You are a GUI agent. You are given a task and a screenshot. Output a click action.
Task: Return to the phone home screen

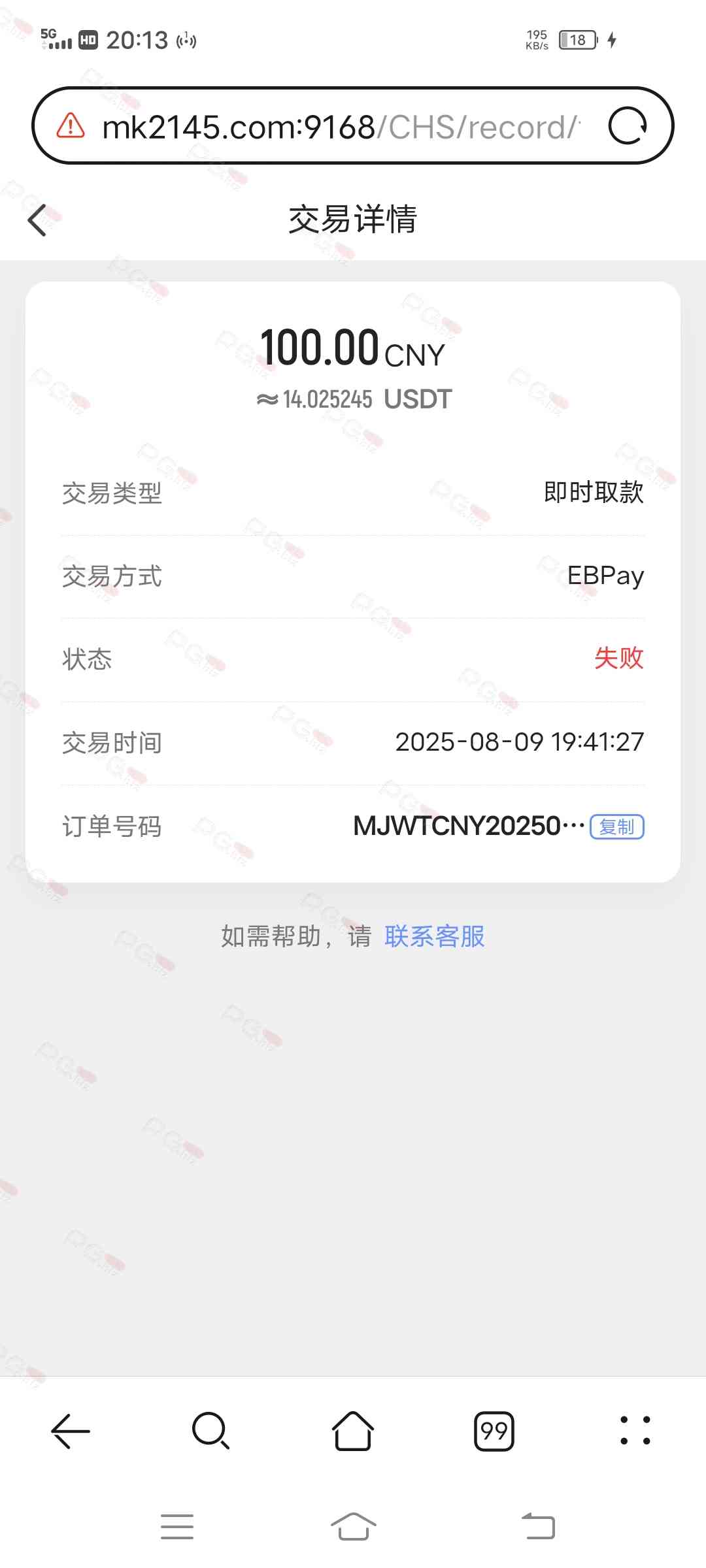tap(353, 1527)
